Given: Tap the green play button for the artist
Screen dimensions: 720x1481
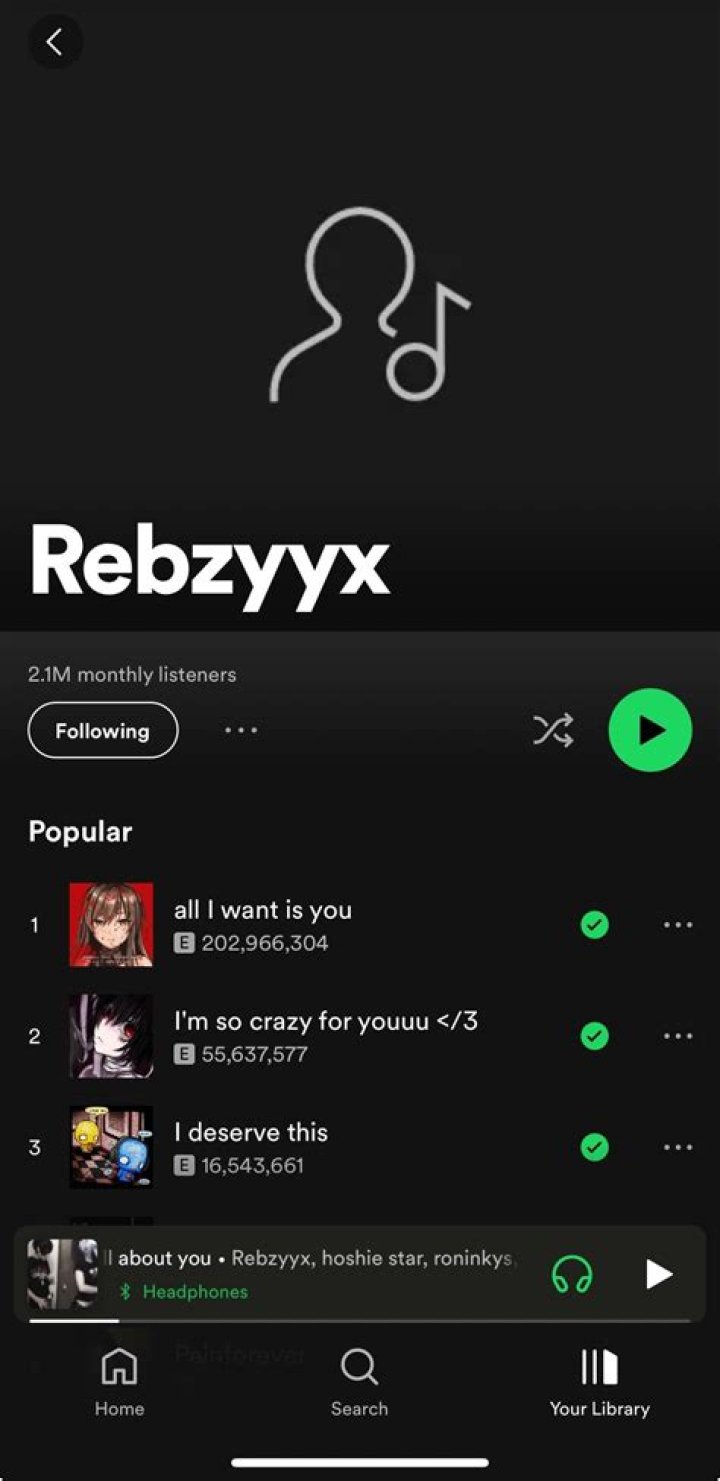Looking at the screenshot, I should (x=649, y=731).
